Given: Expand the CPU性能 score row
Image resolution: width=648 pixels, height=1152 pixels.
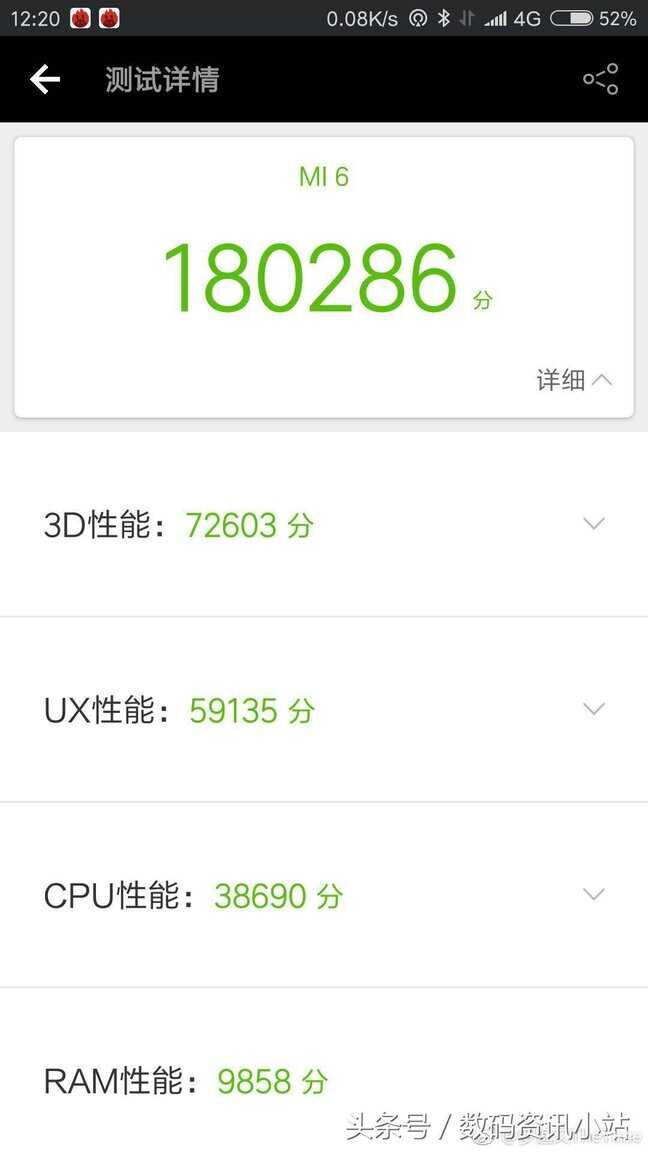Looking at the screenshot, I should (594, 894).
